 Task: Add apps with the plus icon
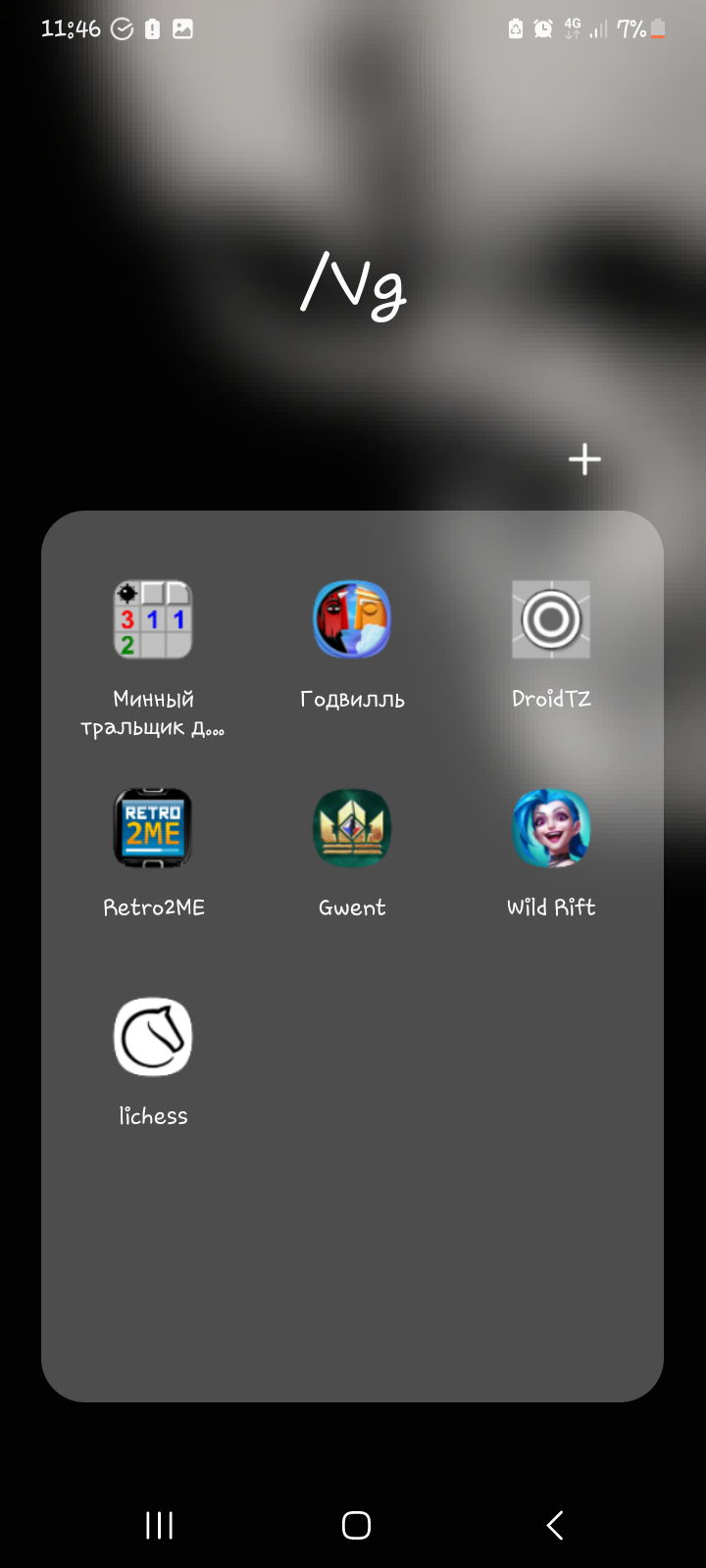584,459
